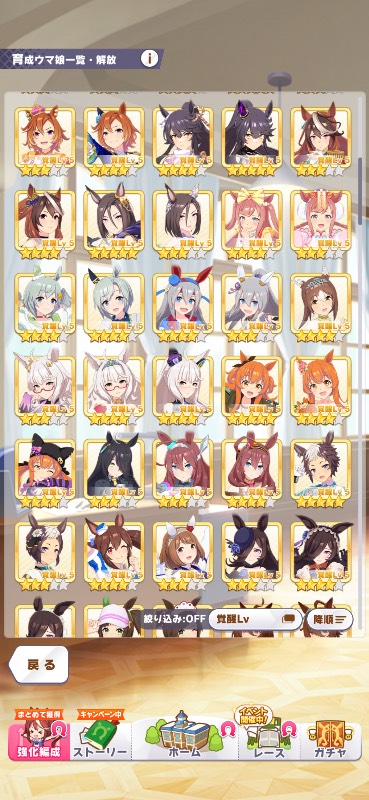
Task: Open grey-haired girl with red and blue ear covers
Action: click(183, 304)
